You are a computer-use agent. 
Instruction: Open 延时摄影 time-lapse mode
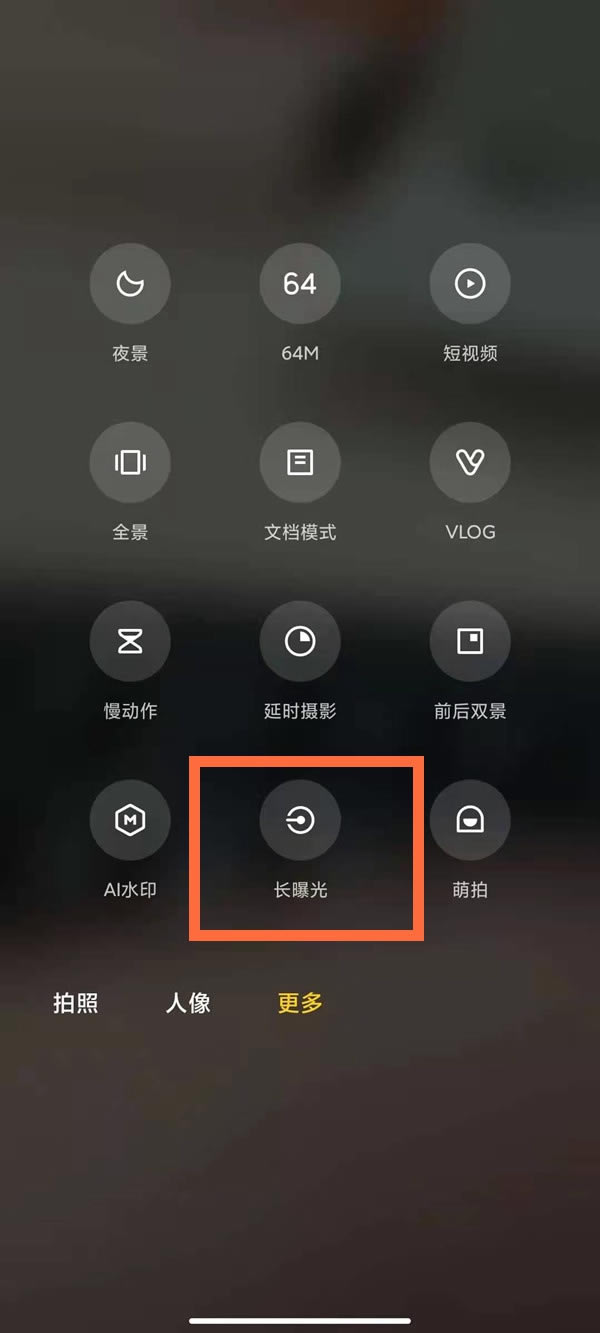pyautogui.click(x=300, y=642)
